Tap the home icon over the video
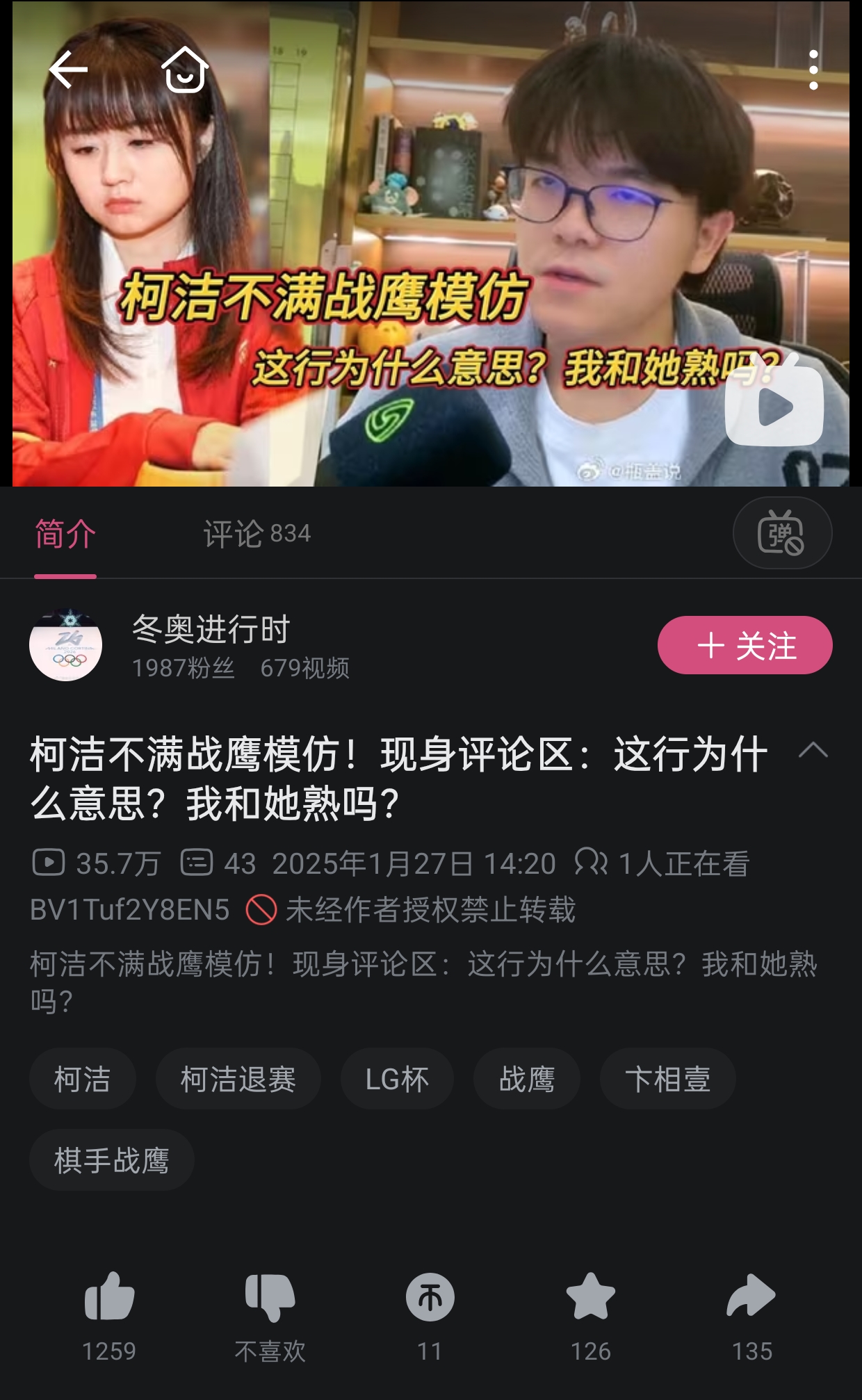This screenshot has width=862, height=1400. pos(185,70)
